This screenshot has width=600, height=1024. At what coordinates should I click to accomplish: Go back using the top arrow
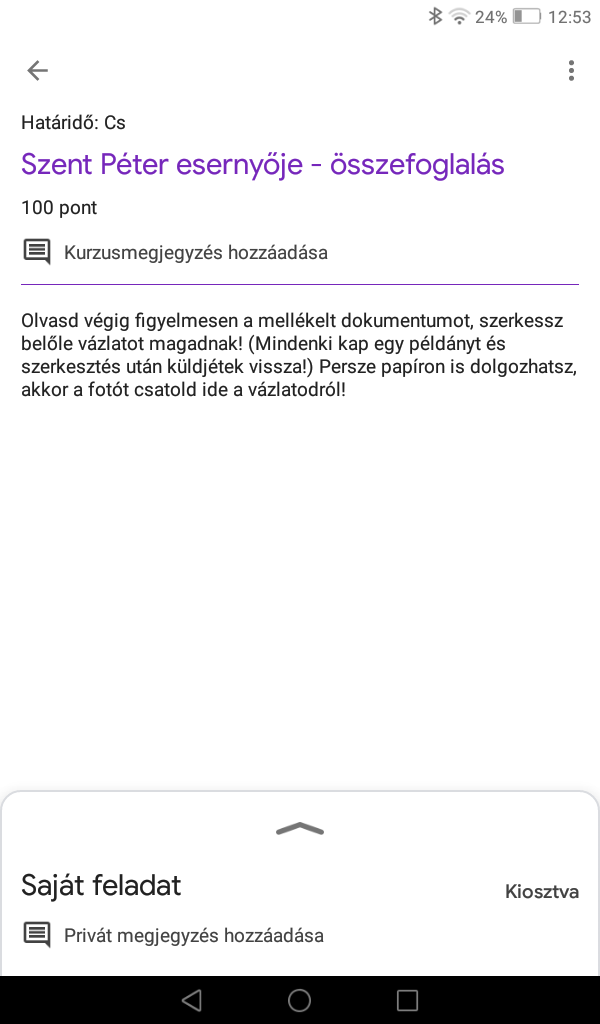pyautogui.click(x=38, y=70)
